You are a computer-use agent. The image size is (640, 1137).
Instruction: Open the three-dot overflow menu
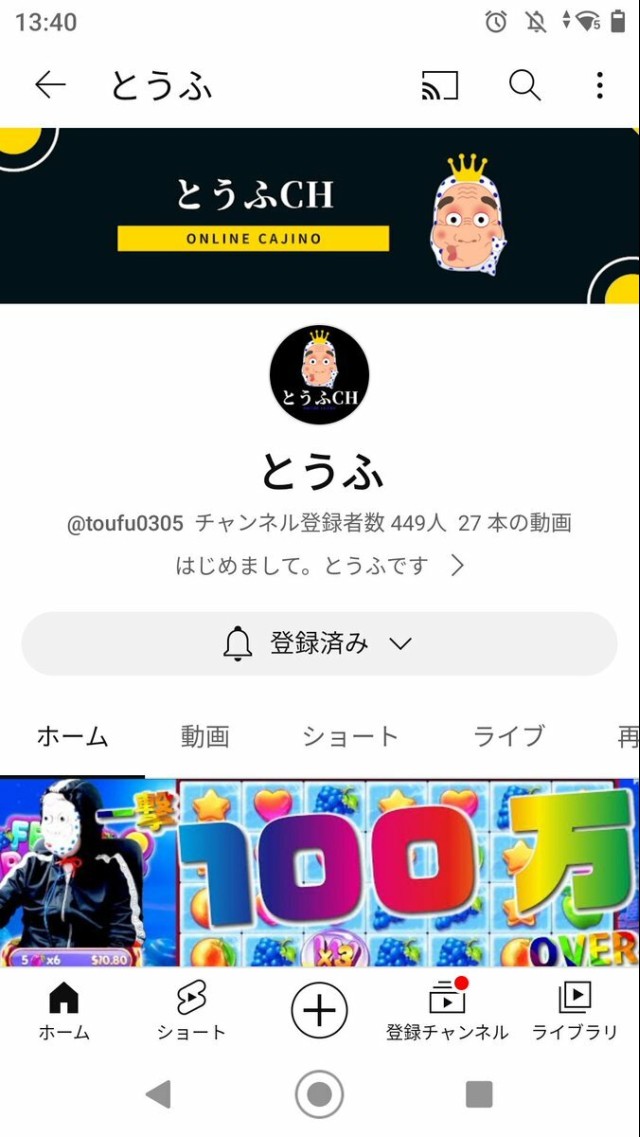(599, 86)
